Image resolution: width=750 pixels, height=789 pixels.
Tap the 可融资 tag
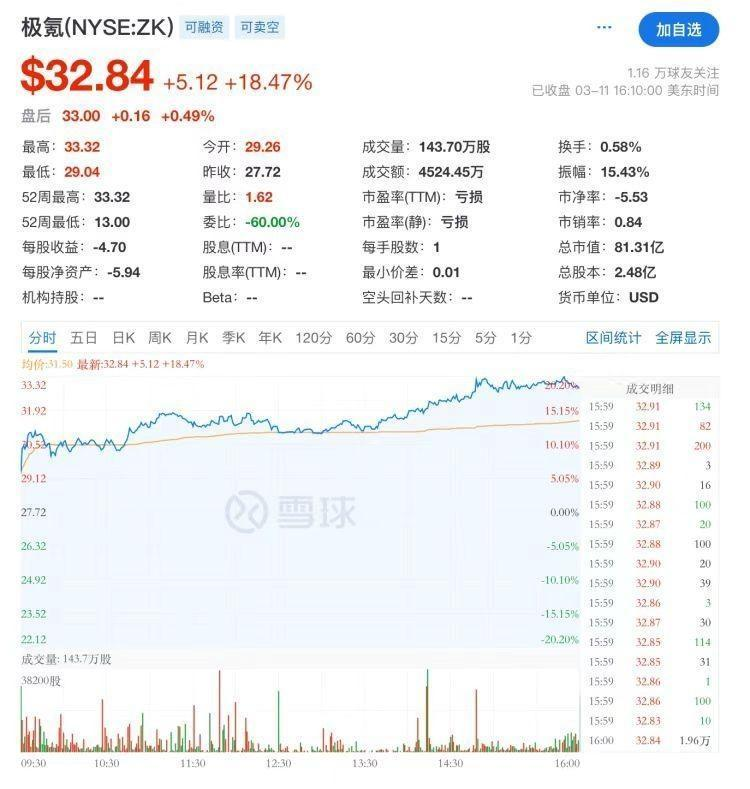point(204,28)
